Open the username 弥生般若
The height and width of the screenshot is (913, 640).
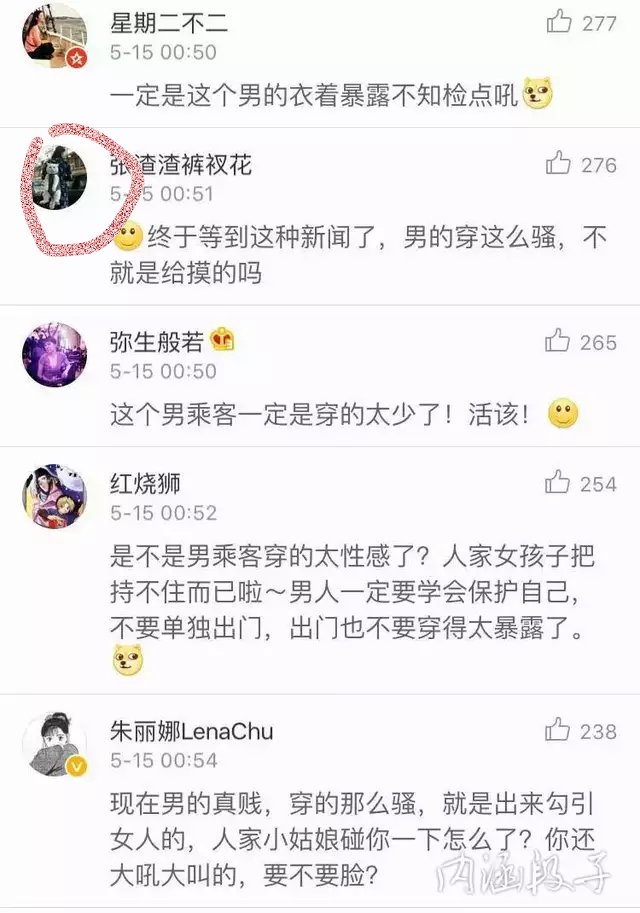157,343
